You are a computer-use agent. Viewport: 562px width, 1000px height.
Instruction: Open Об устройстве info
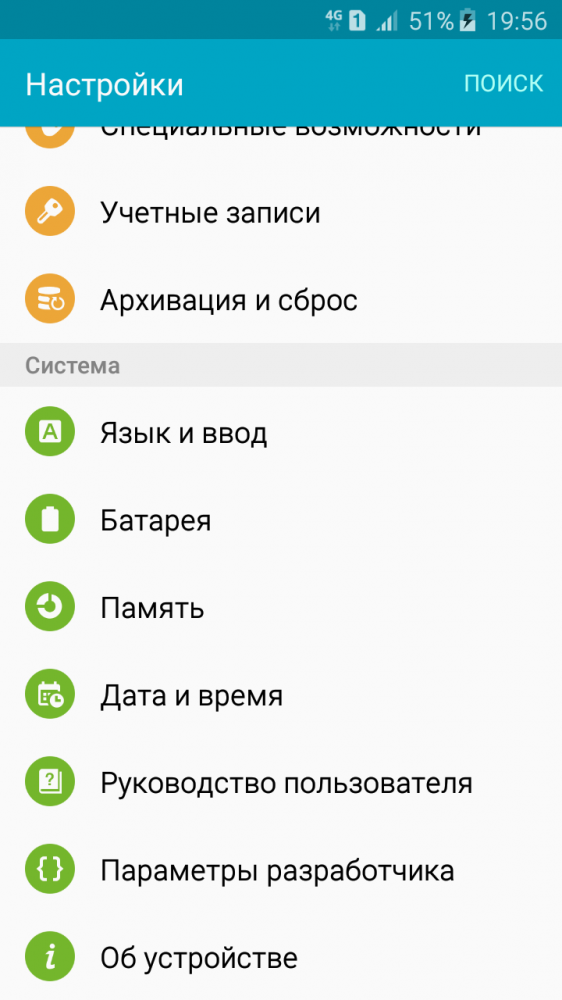pos(281,957)
